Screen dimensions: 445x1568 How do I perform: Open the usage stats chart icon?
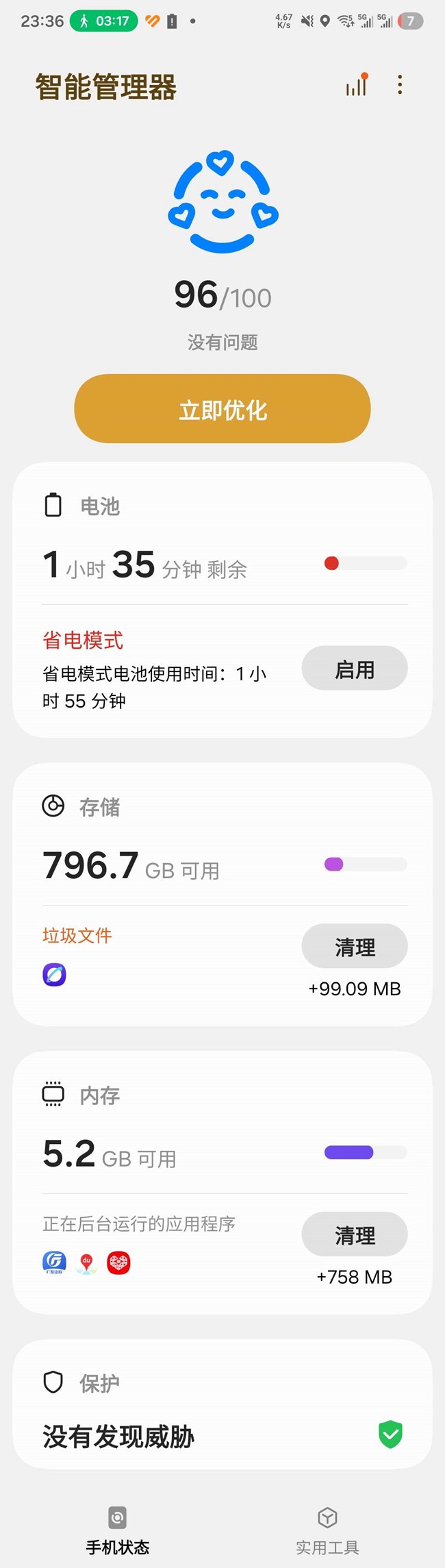click(357, 86)
